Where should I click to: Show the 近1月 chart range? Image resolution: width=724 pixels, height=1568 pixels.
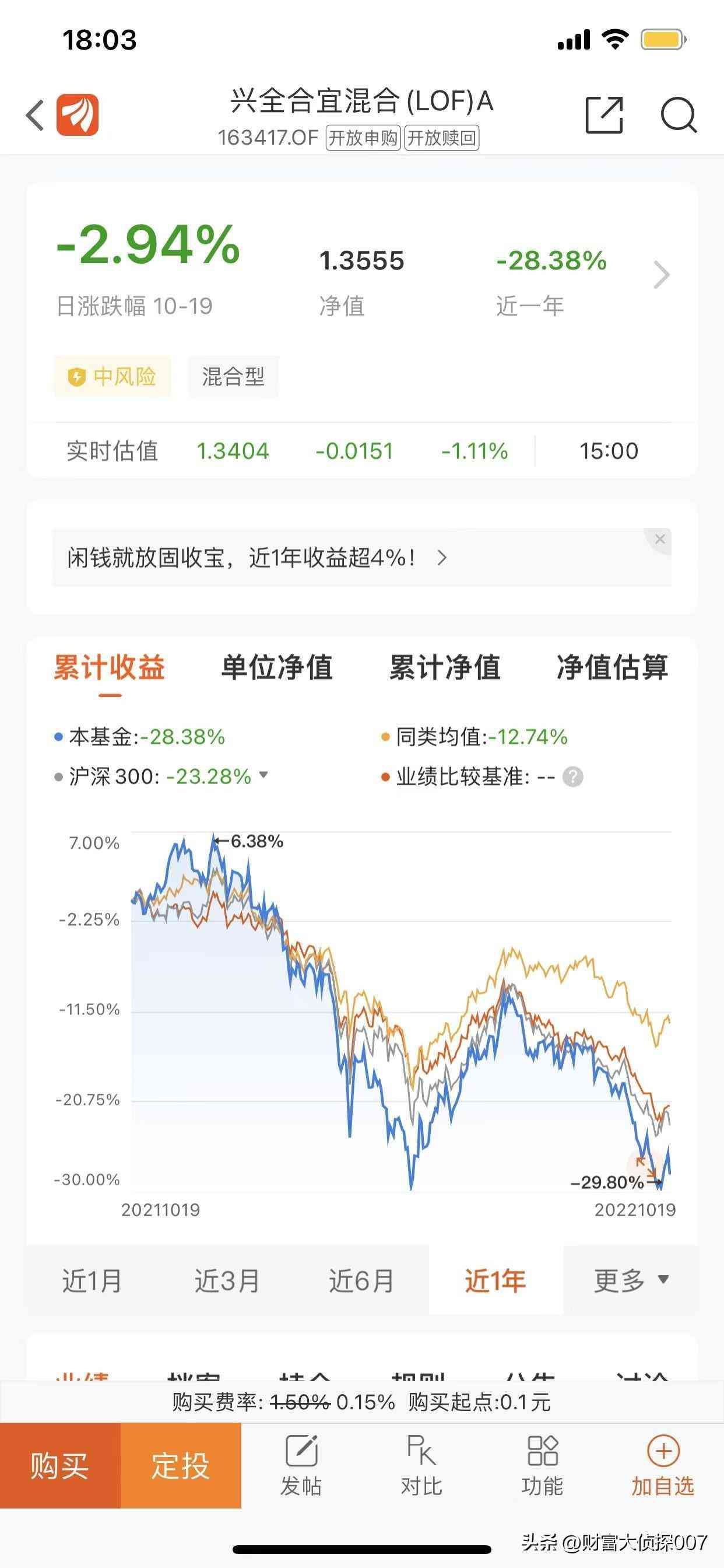pos(93,1280)
